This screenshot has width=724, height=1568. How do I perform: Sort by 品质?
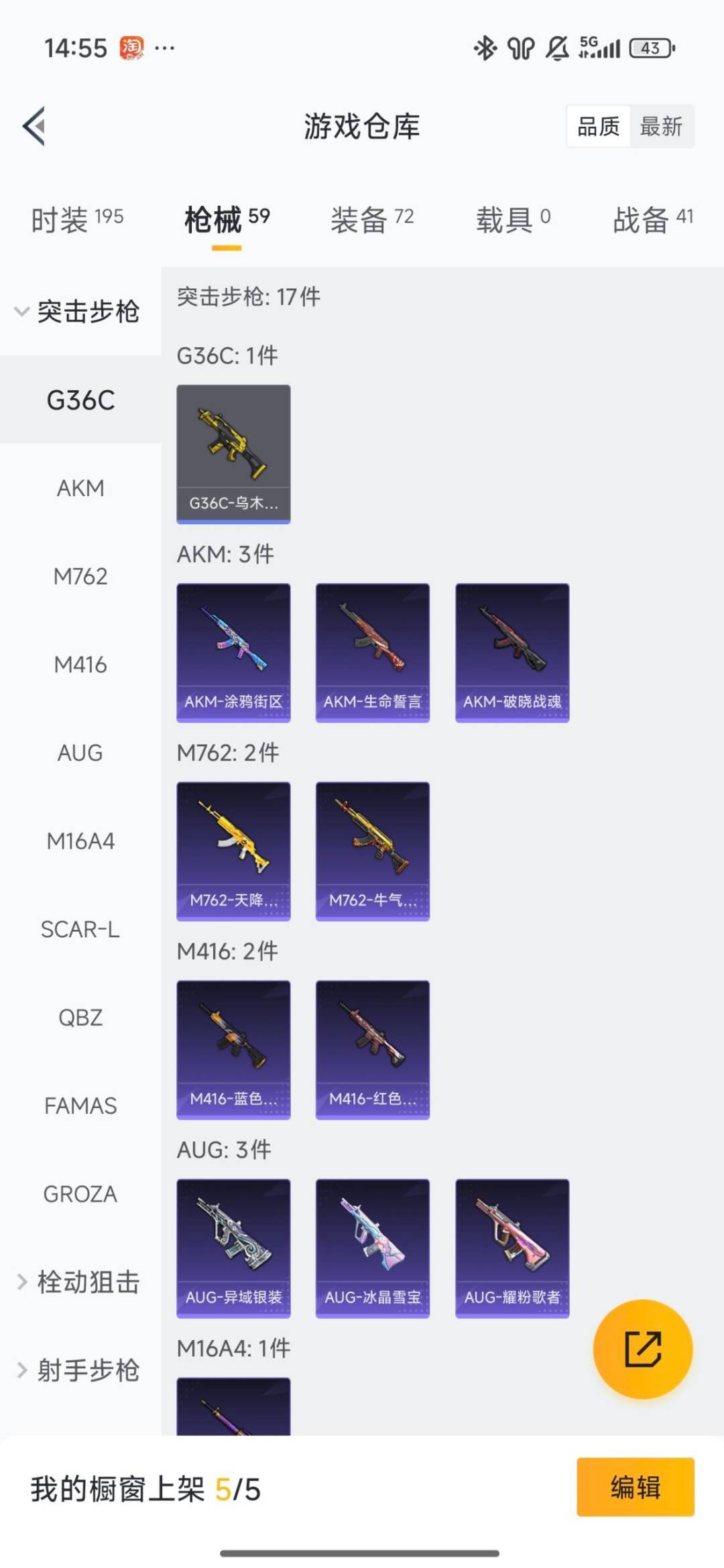pos(598,126)
